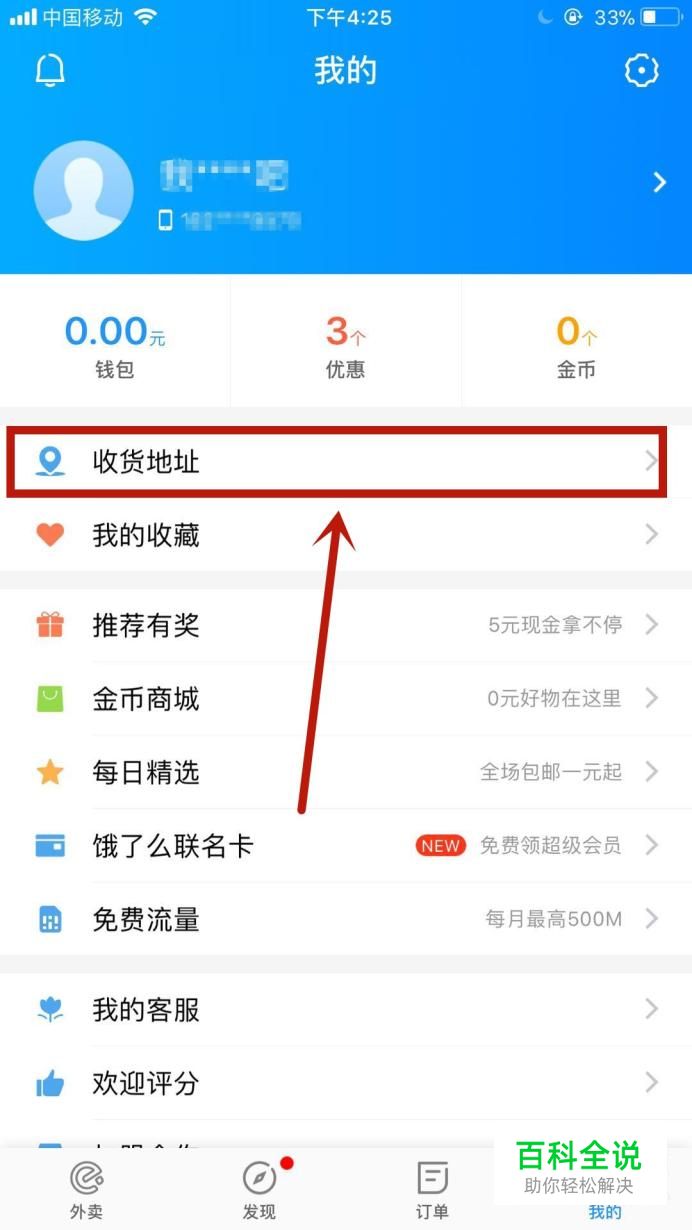Image resolution: width=692 pixels, height=1230 pixels.
Task: Open the settings gear icon
Action: coord(641,70)
